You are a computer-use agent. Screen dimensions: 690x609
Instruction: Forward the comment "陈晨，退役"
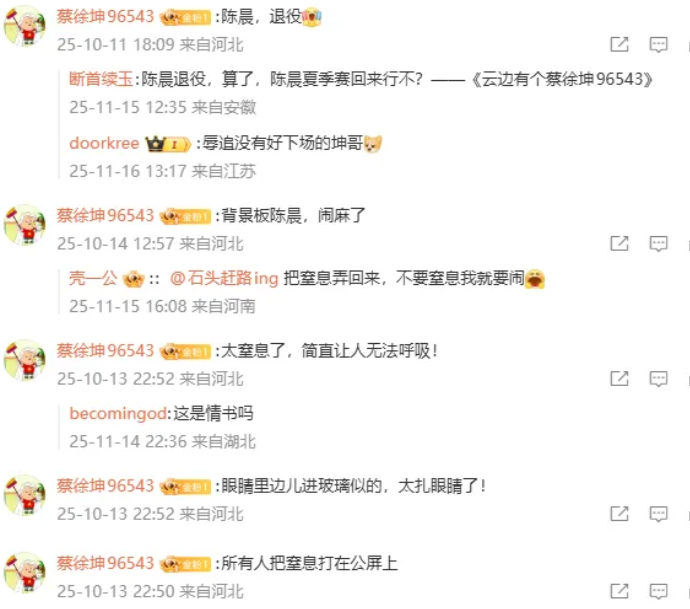(x=619, y=45)
